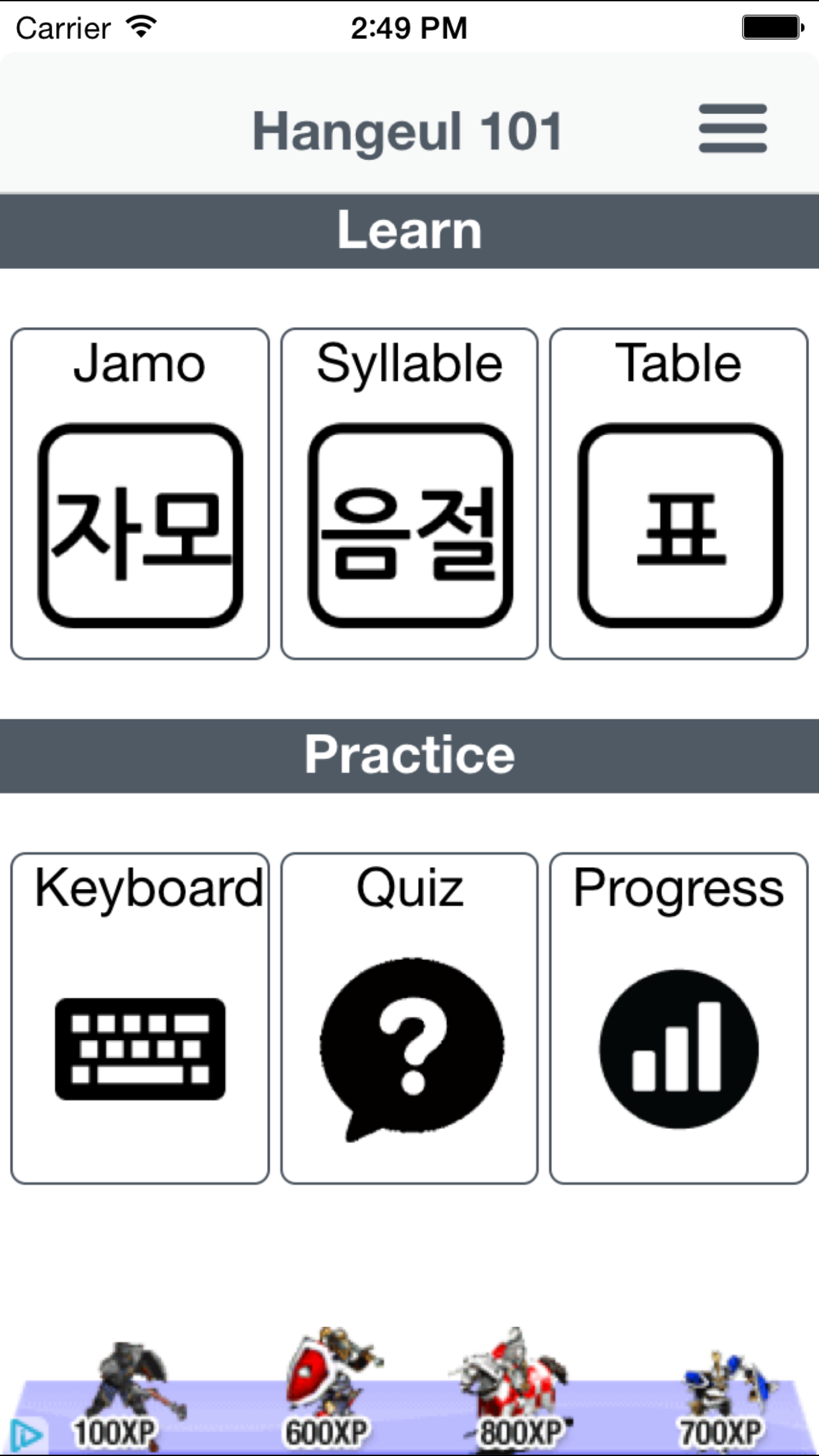The image size is (819, 1456).
Task: Tap the AdChoices icon on the banner
Action: coord(26,1435)
